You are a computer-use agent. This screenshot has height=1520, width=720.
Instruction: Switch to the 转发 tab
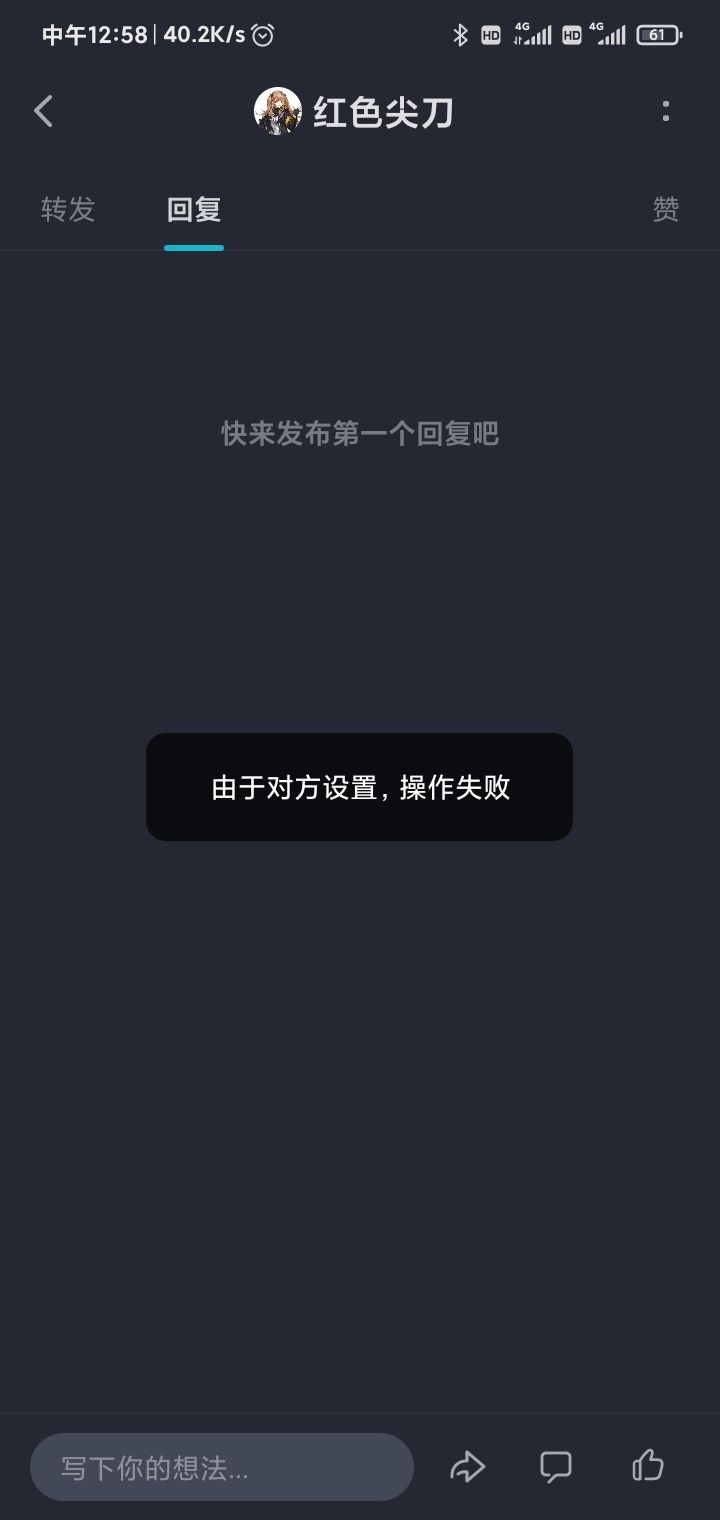pos(67,209)
